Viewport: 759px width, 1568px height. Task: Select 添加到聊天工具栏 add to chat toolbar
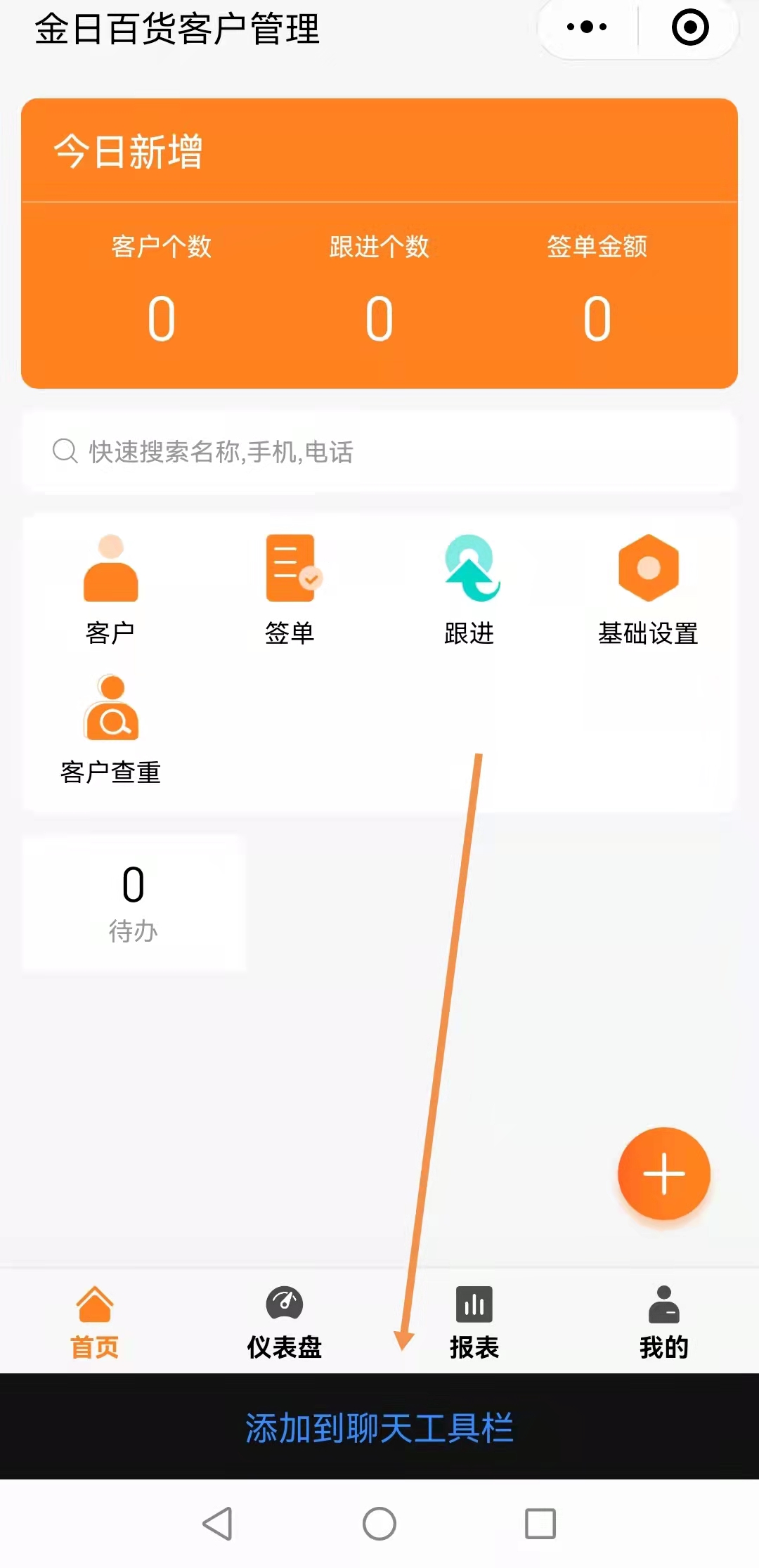point(379,1428)
